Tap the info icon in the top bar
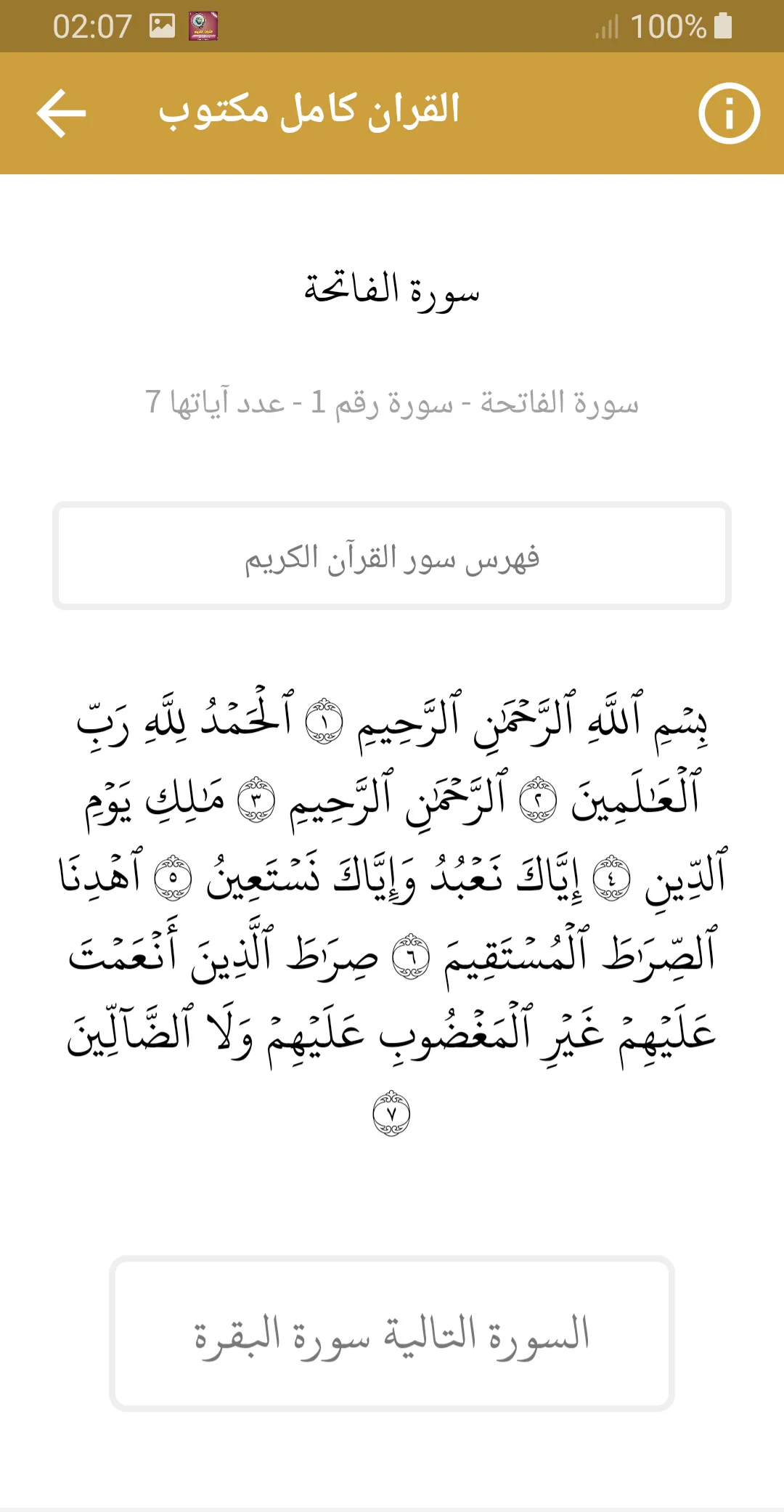Image resolution: width=784 pixels, height=1512 pixels. [731, 113]
